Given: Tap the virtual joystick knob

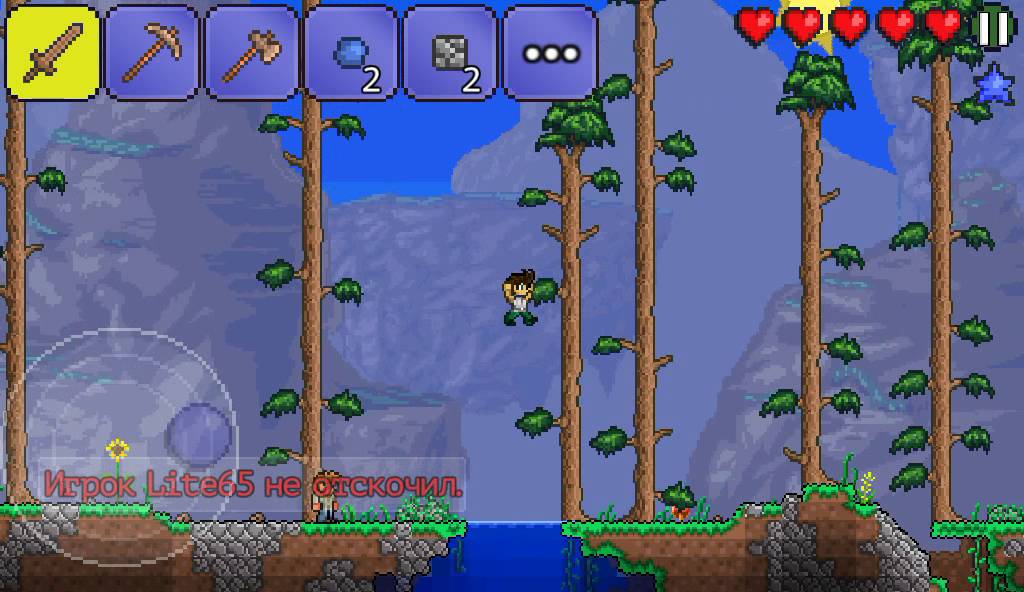Looking at the screenshot, I should click(199, 435).
